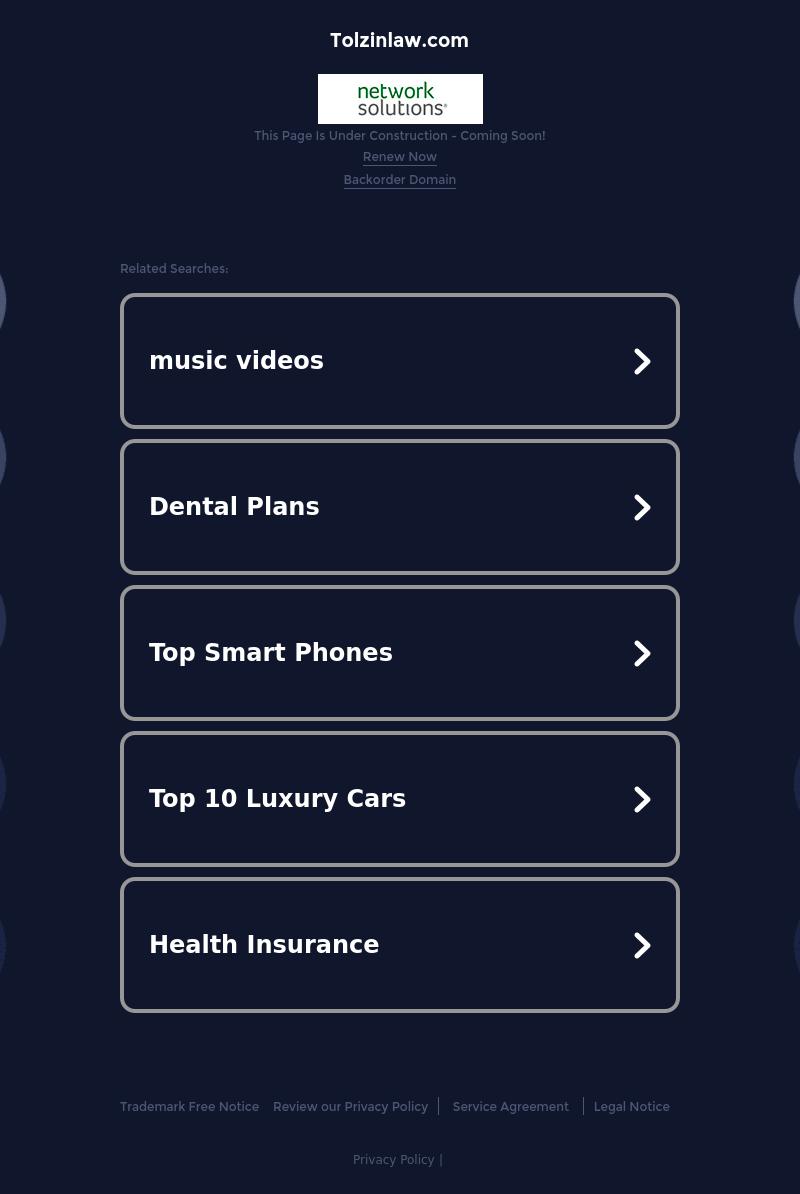This screenshot has height=1194, width=800.
Task: Open the Health Insurance related search
Action: coord(399,945)
